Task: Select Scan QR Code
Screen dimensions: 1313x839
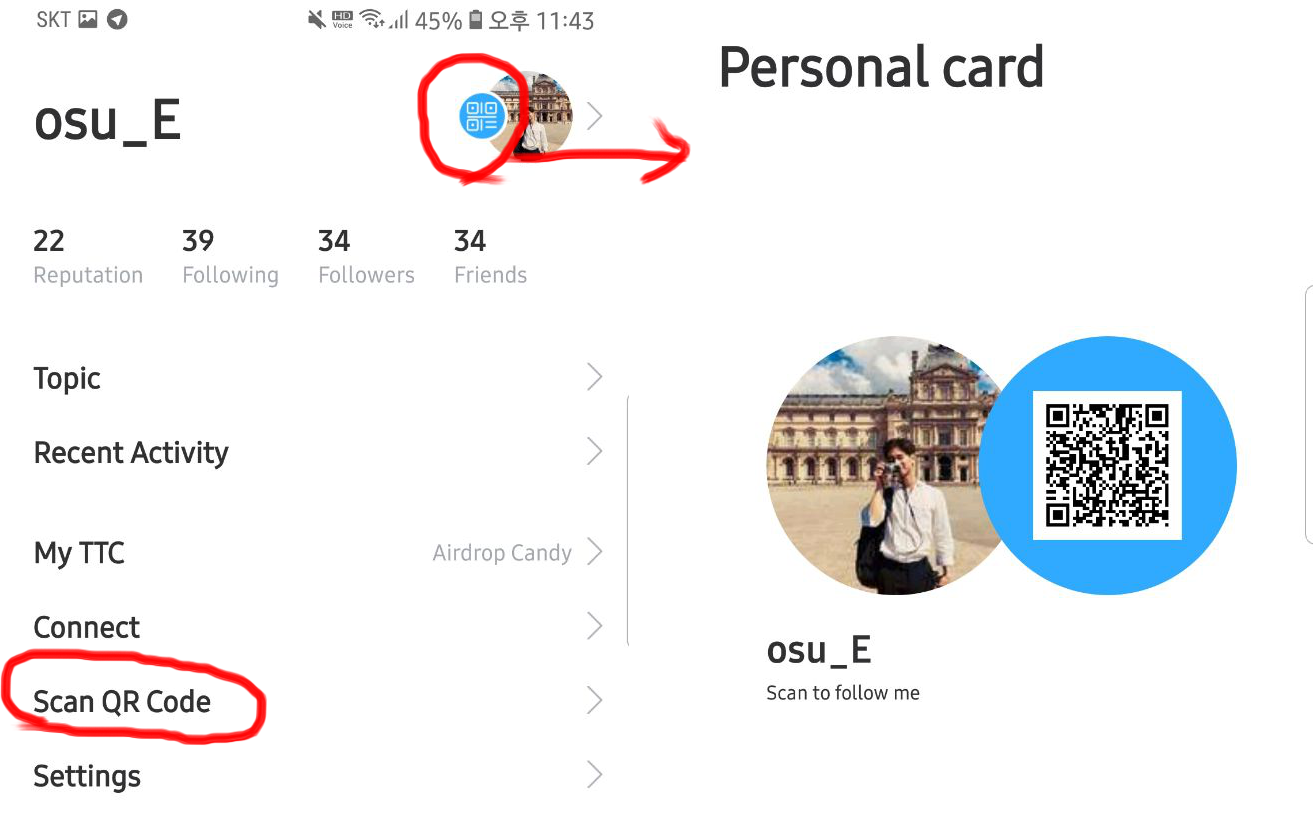Action: pyautogui.click(x=318, y=701)
